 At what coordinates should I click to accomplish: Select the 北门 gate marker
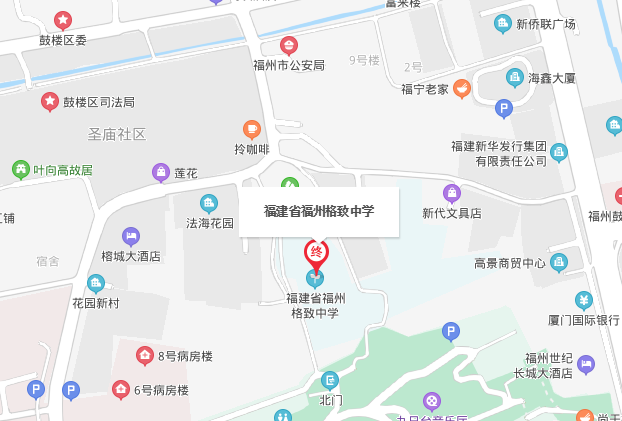click(330, 381)
